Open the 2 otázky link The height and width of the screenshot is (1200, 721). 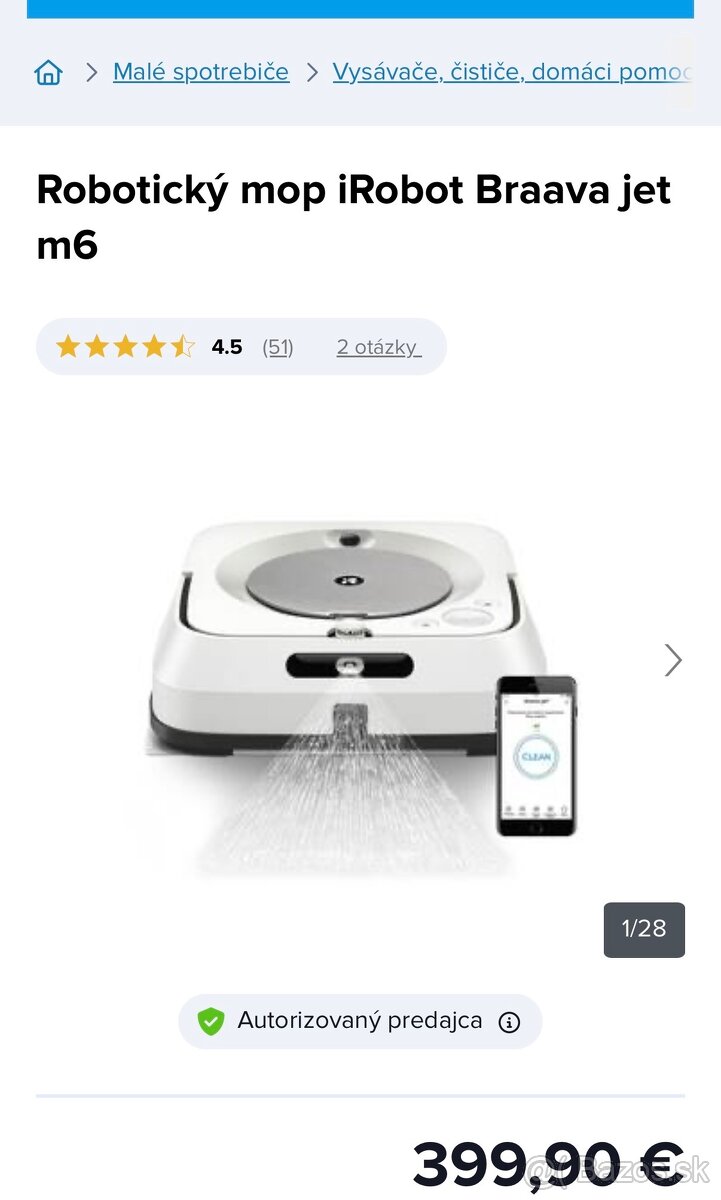[378, 347]
